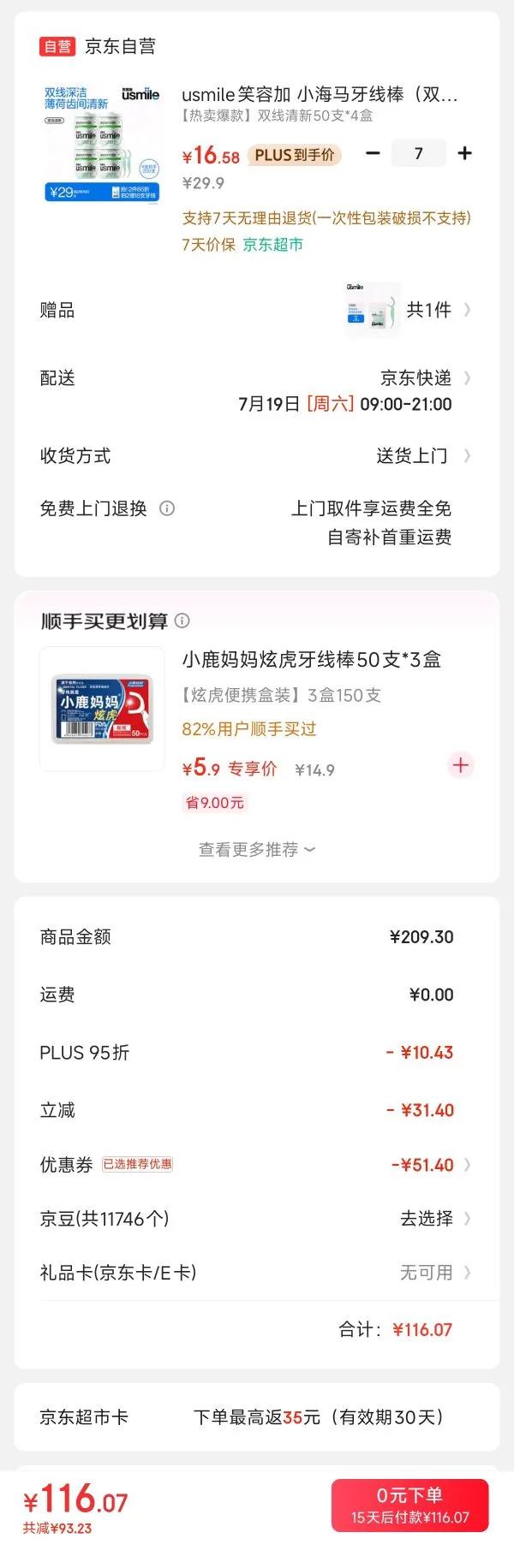Add 小鹿妈妈 floss picks with plus button
This screenshot has height=1568, width=514.
click(x=461, y=765)
